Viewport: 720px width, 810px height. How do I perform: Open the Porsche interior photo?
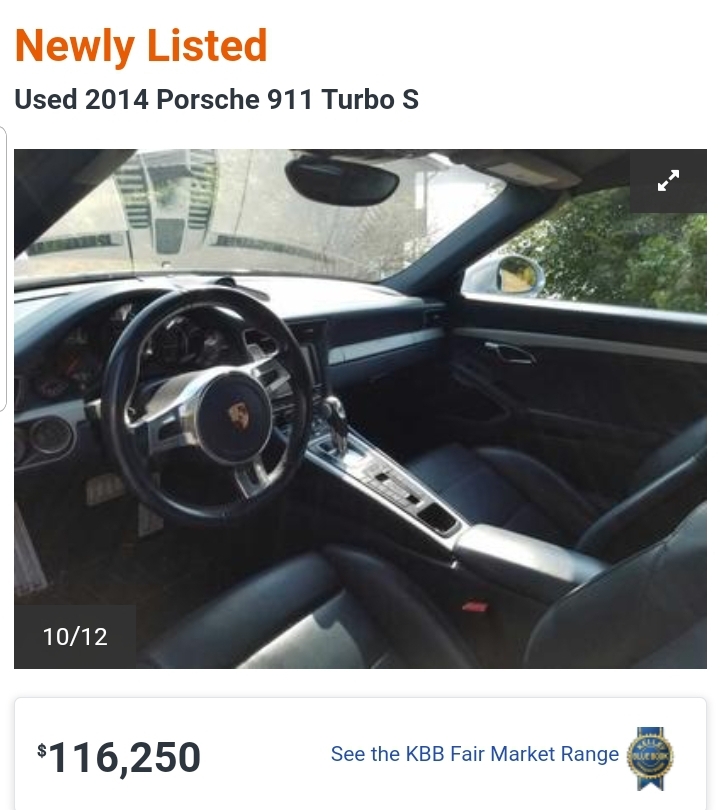(x=360, y=409)
